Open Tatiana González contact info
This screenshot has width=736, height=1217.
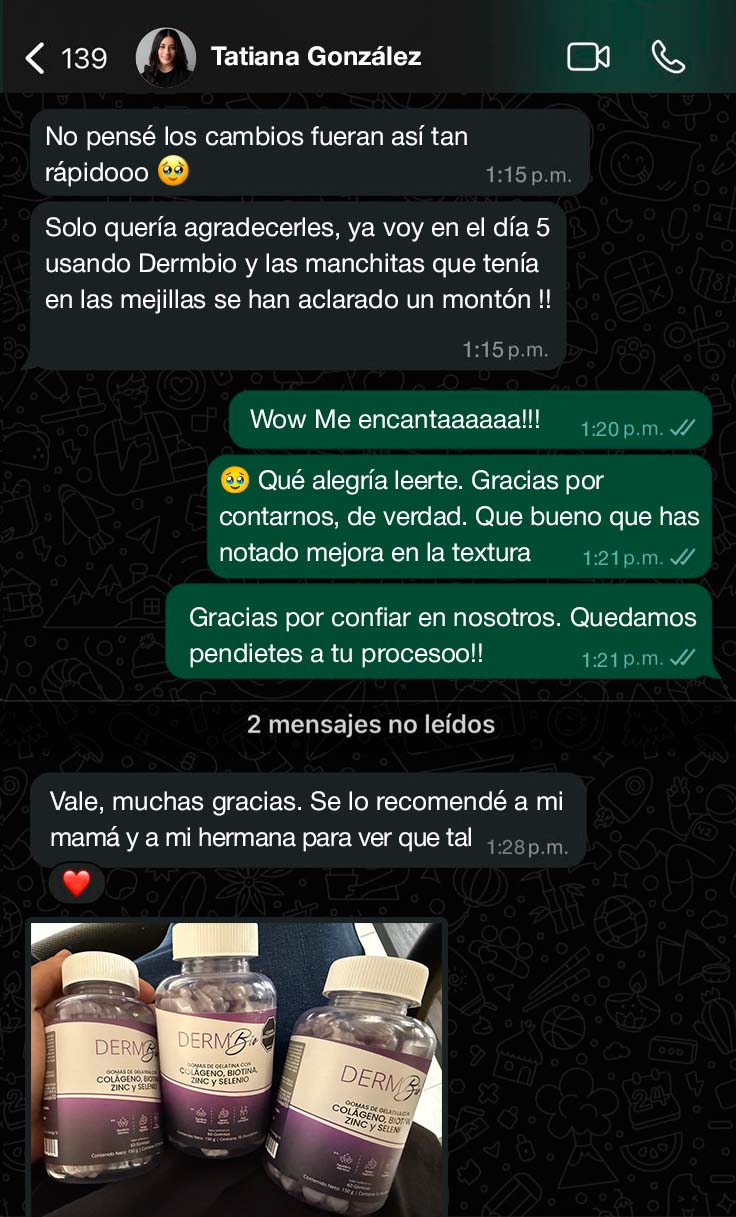click(x=315, y=57)
